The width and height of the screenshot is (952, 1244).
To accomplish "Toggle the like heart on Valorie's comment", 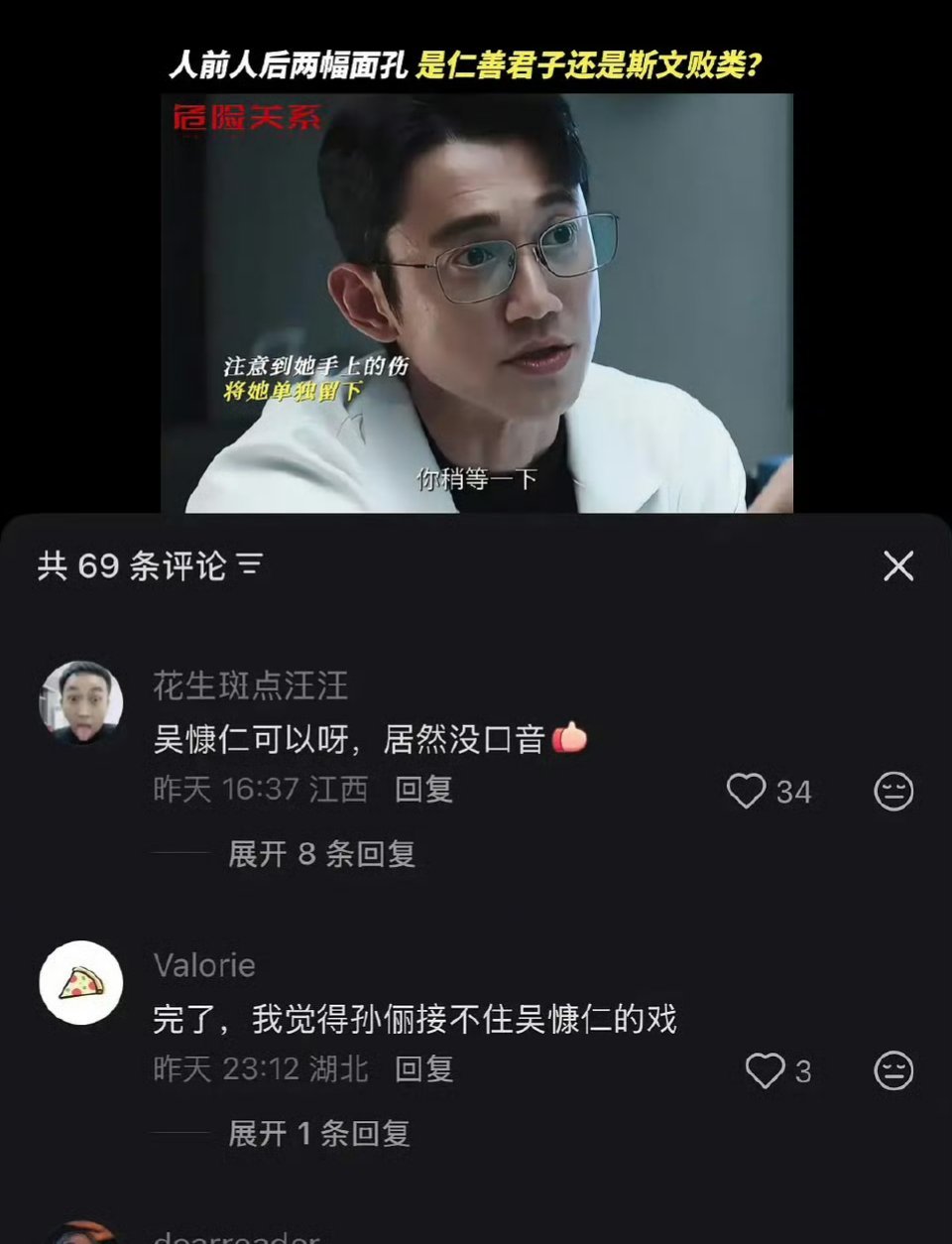I will (763, 1069).
